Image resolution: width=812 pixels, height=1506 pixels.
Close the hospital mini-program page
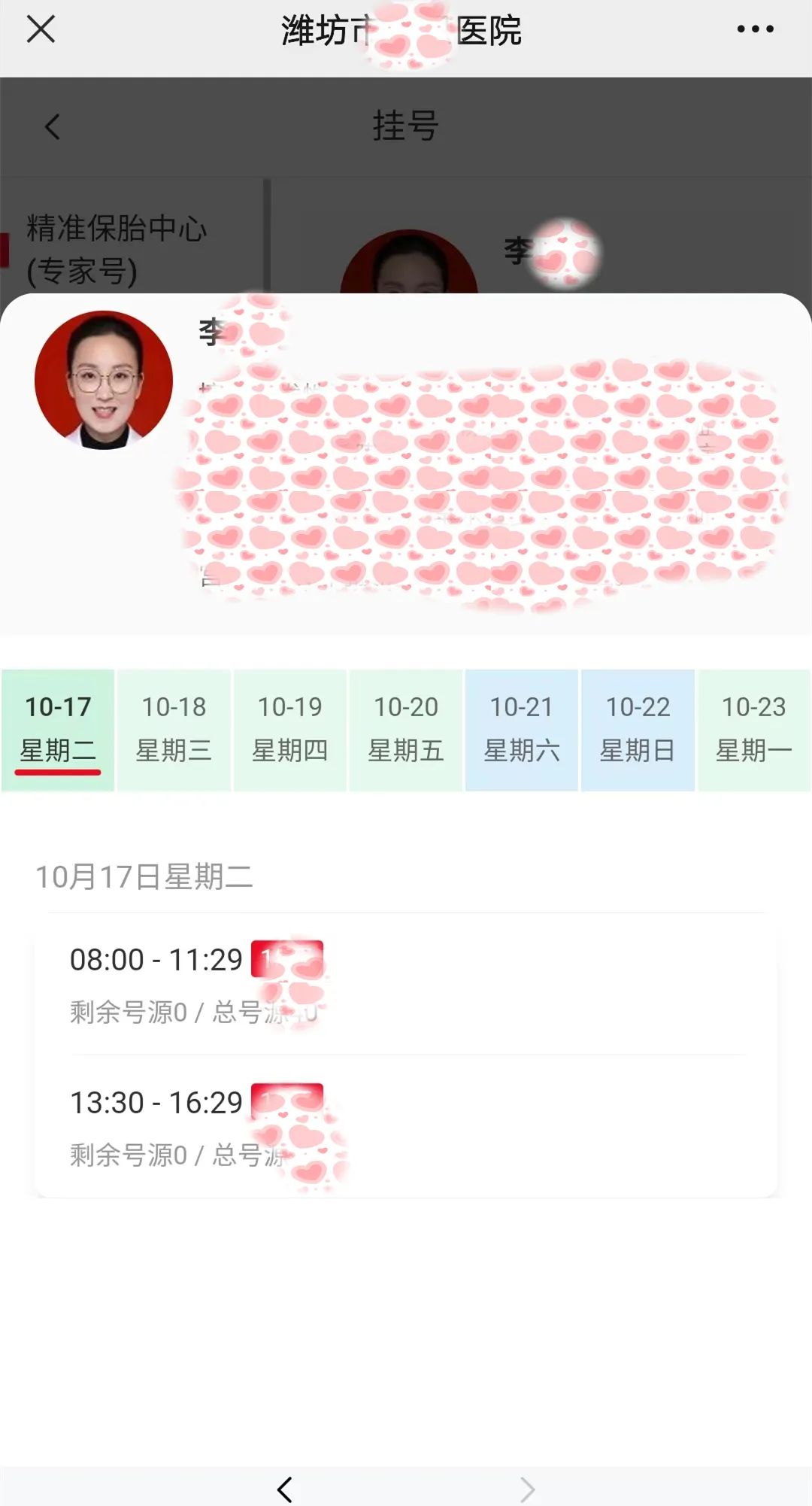tap(41, 30)
